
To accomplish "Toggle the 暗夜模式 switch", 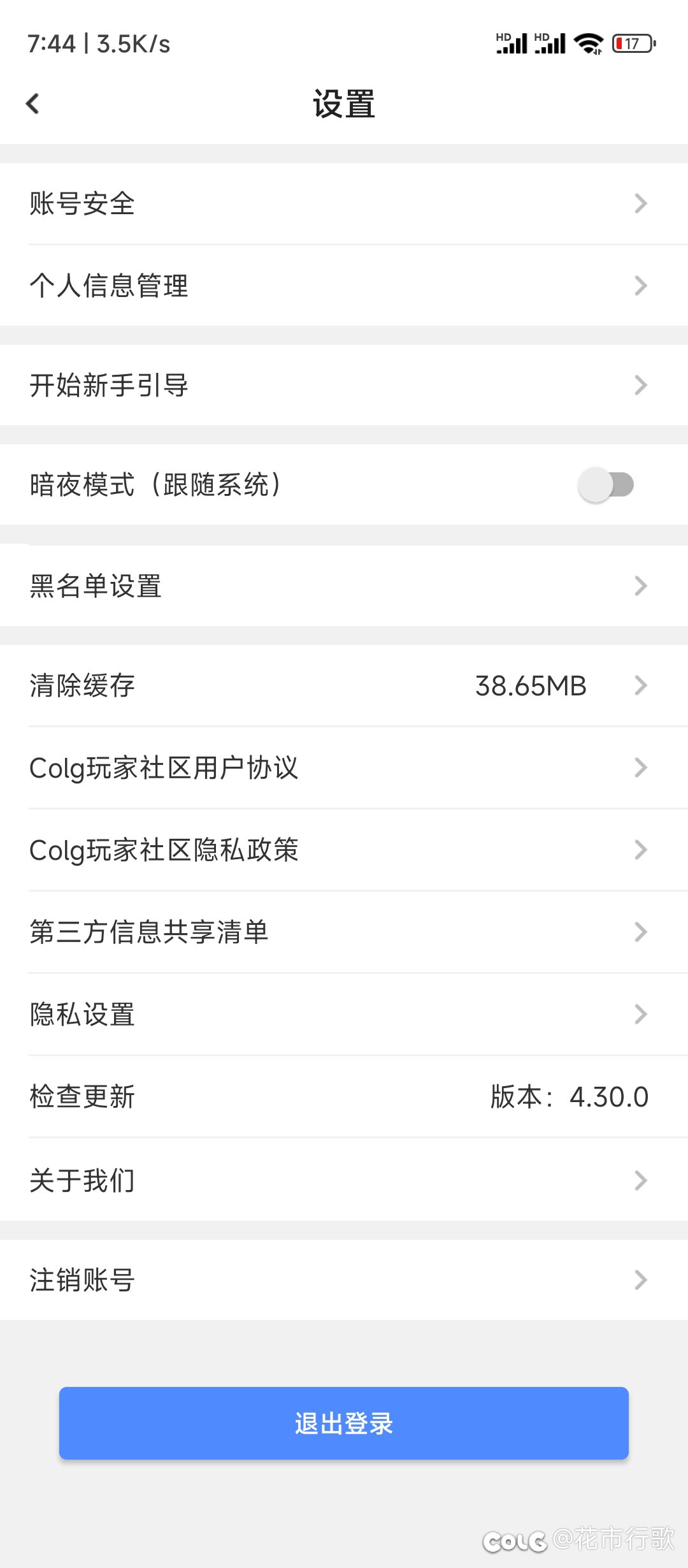I will (606, 484).
